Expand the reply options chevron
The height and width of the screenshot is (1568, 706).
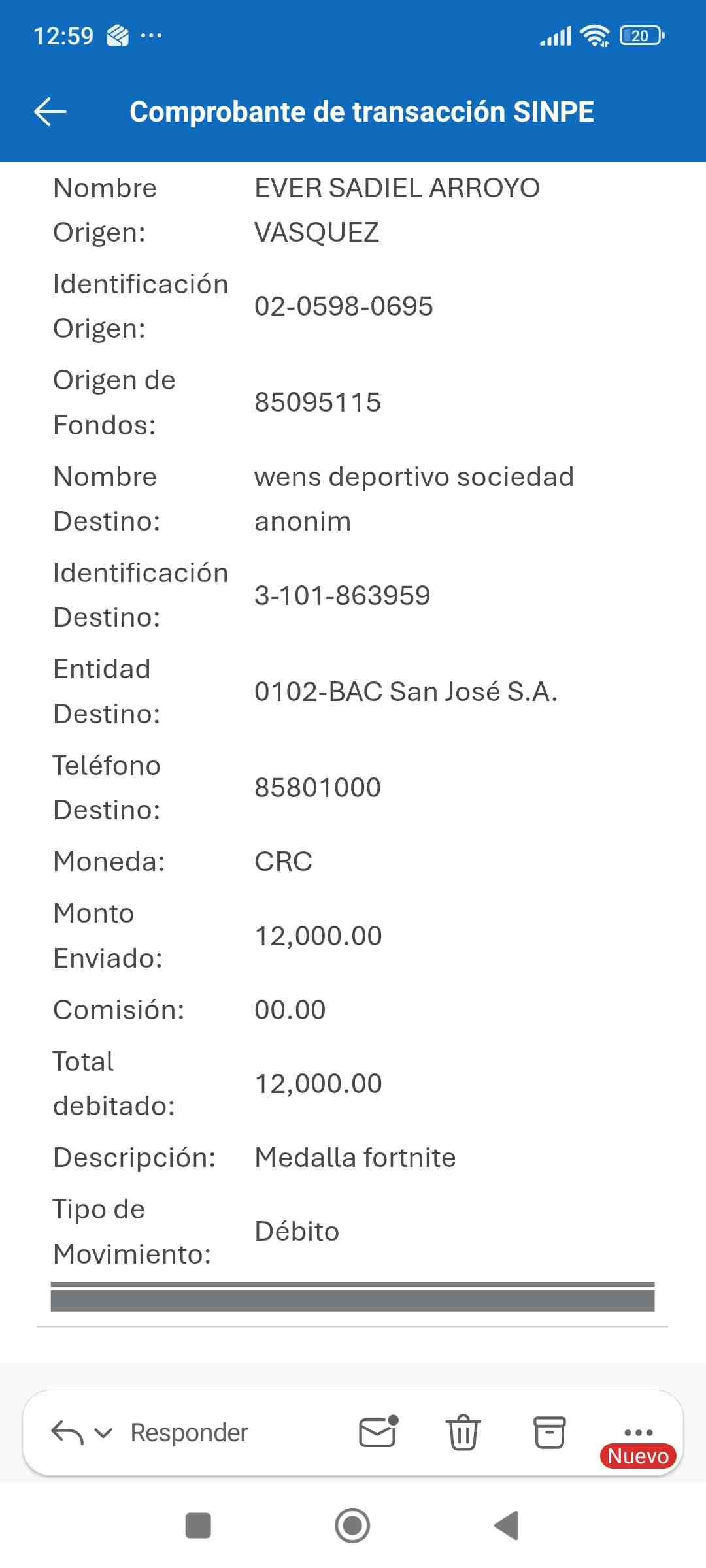[x=103, y=1433]
